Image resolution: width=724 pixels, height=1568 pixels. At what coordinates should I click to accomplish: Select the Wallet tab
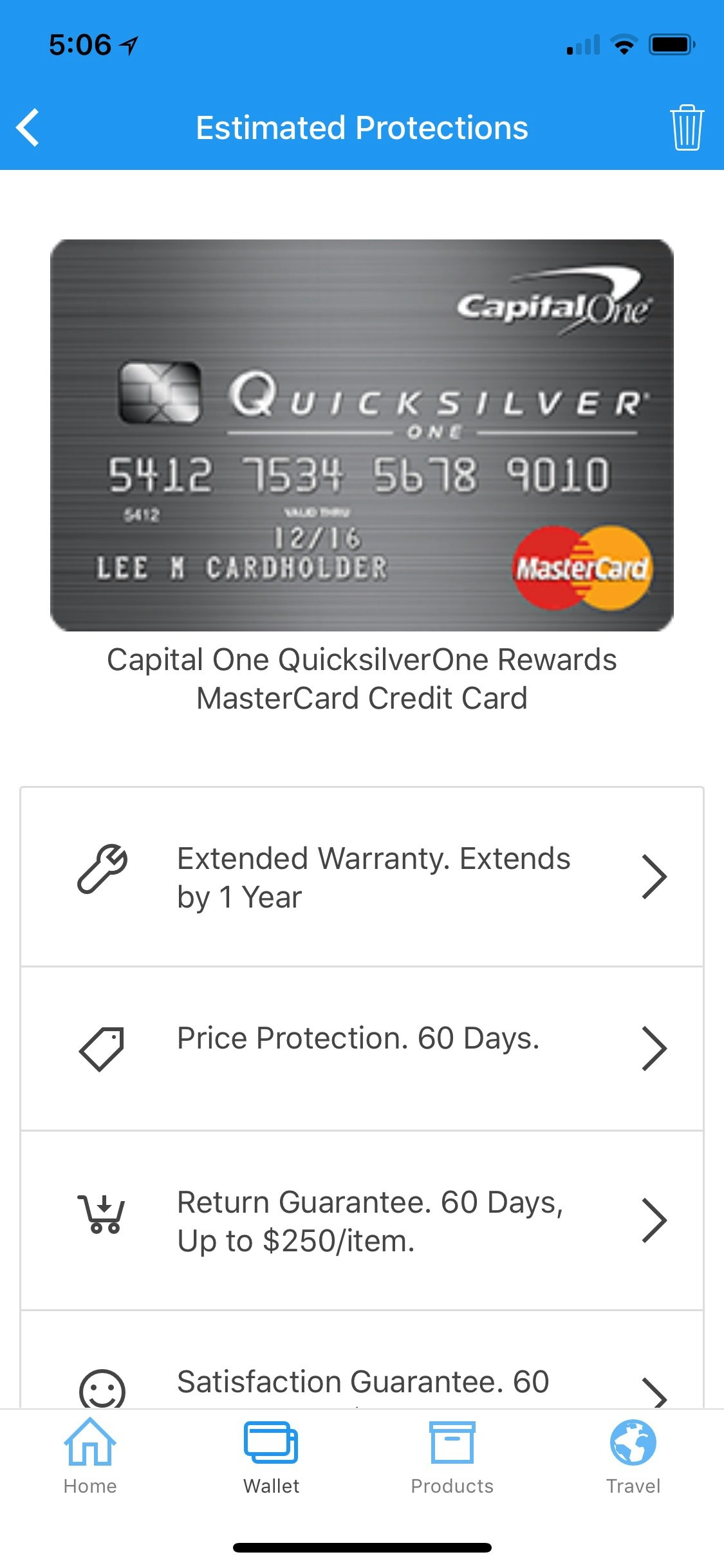pyautogui.click(x=271, y=1457)
